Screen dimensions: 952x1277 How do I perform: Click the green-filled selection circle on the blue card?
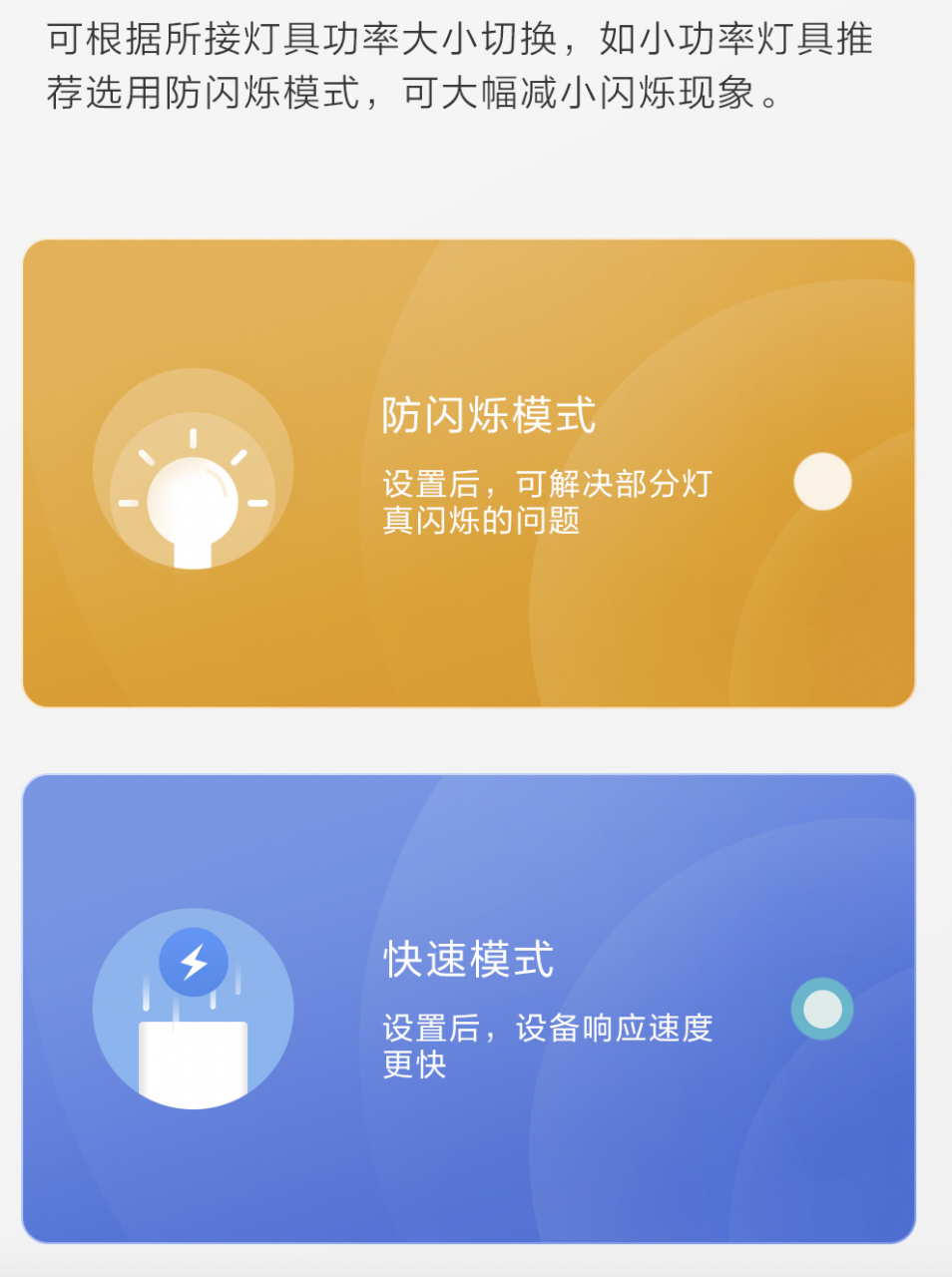[x=821, y=1011]
